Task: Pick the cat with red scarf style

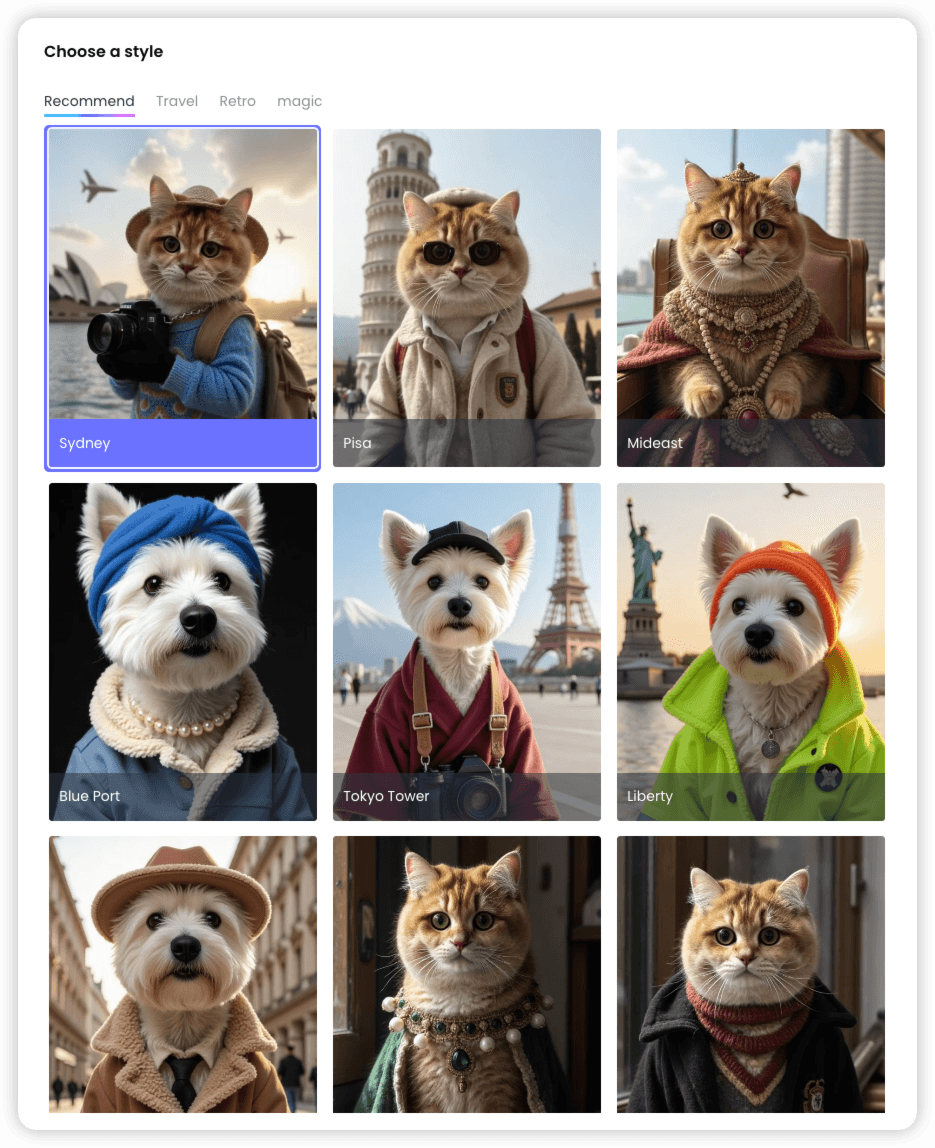Action: (x=751, y=975)
